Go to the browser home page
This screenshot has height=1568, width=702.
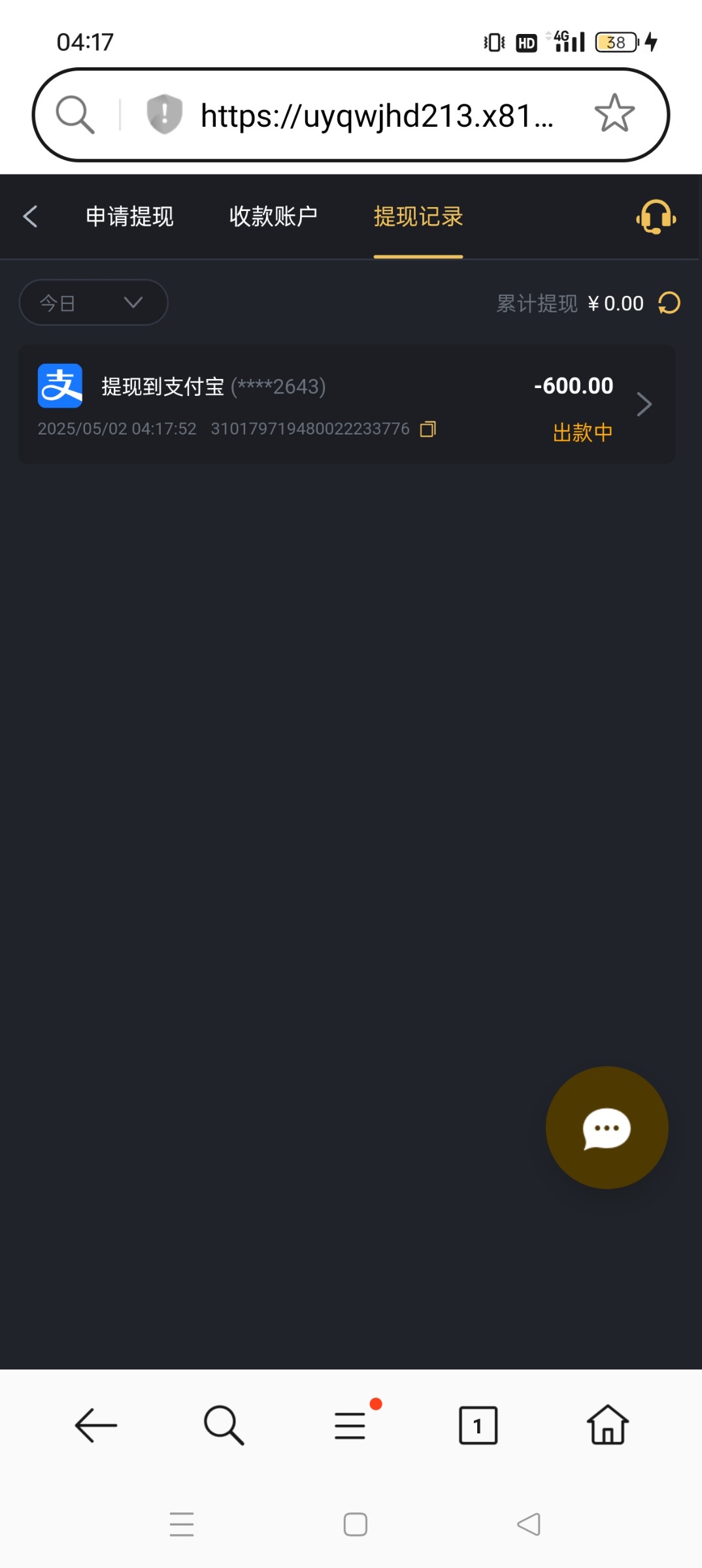(608, 1425)
